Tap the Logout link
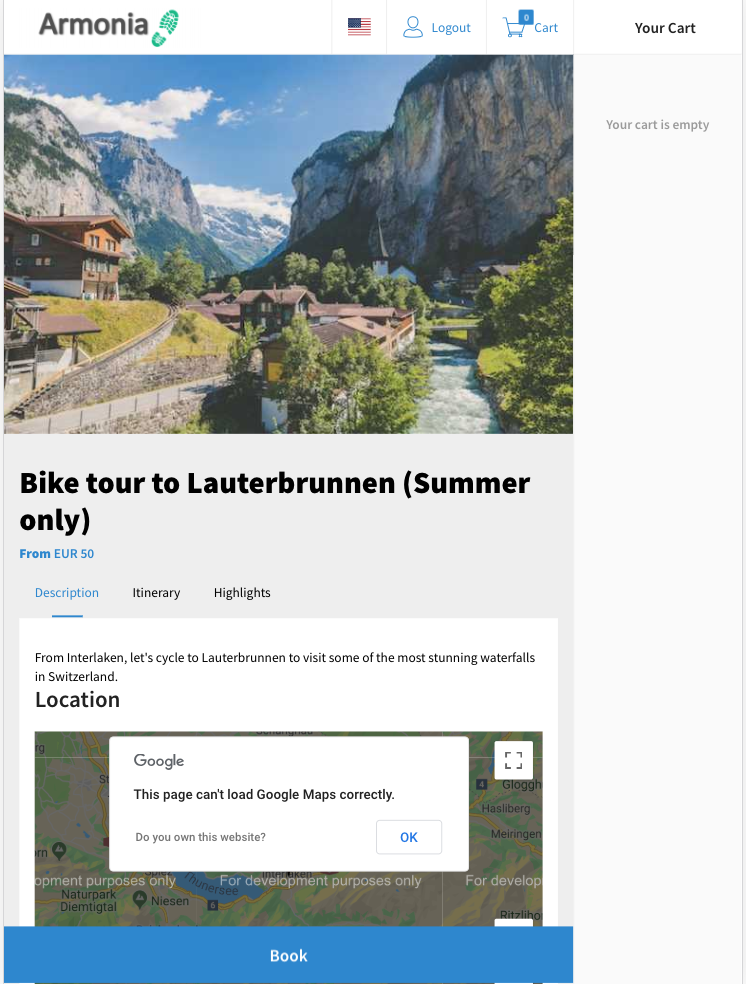 (x=437, y=27)
